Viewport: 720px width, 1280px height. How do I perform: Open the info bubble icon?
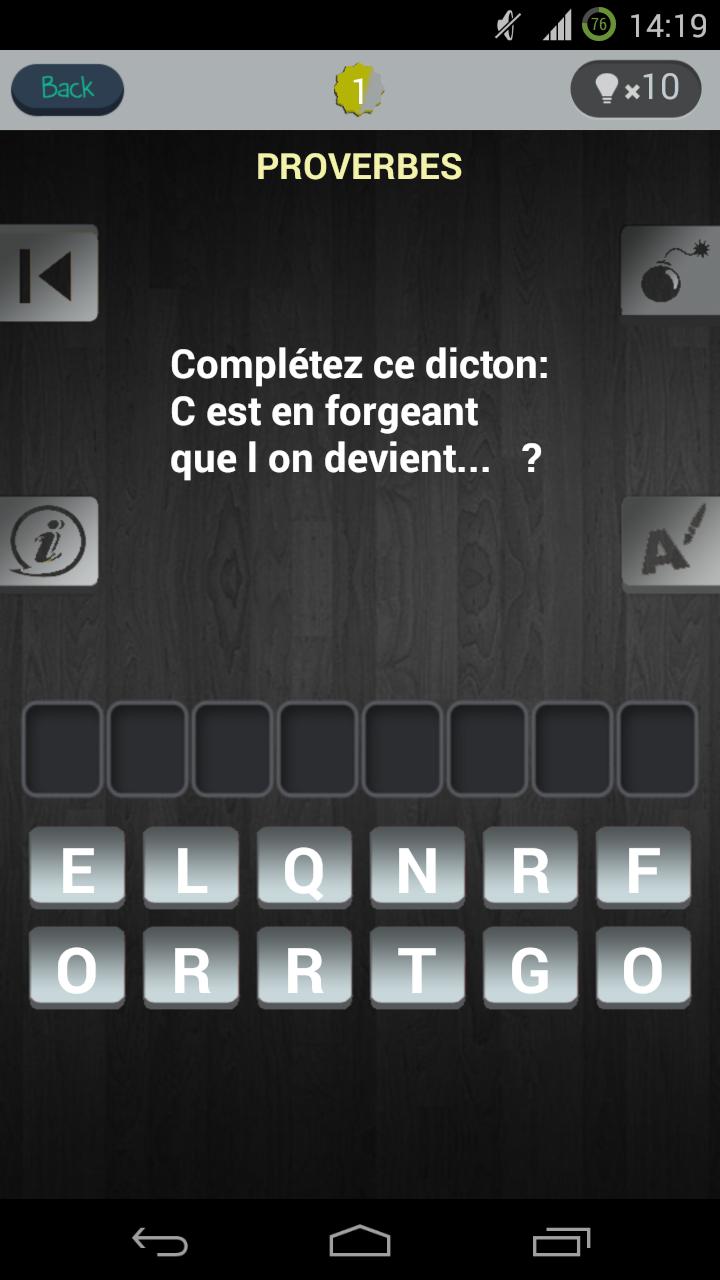(x=48, y=541)
